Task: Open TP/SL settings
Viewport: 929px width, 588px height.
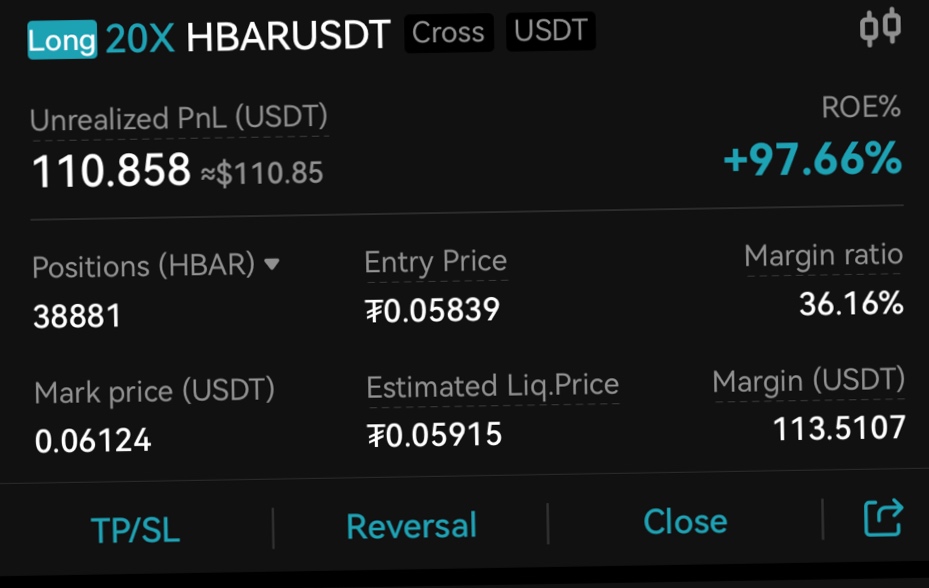Action: tap(135, 529)
